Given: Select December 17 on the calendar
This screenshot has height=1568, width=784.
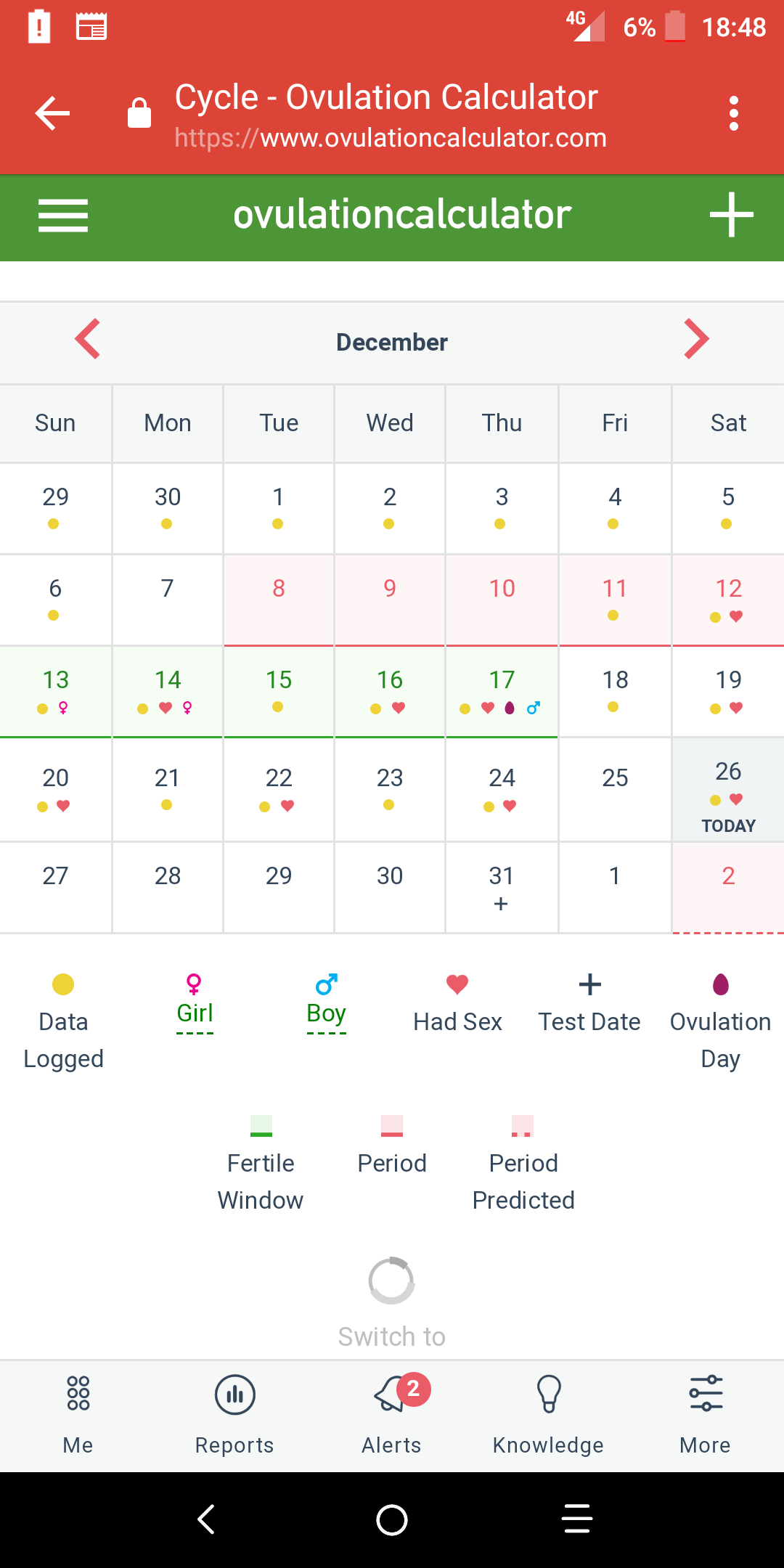Looking at the screenshot, I should click(502, 692).
